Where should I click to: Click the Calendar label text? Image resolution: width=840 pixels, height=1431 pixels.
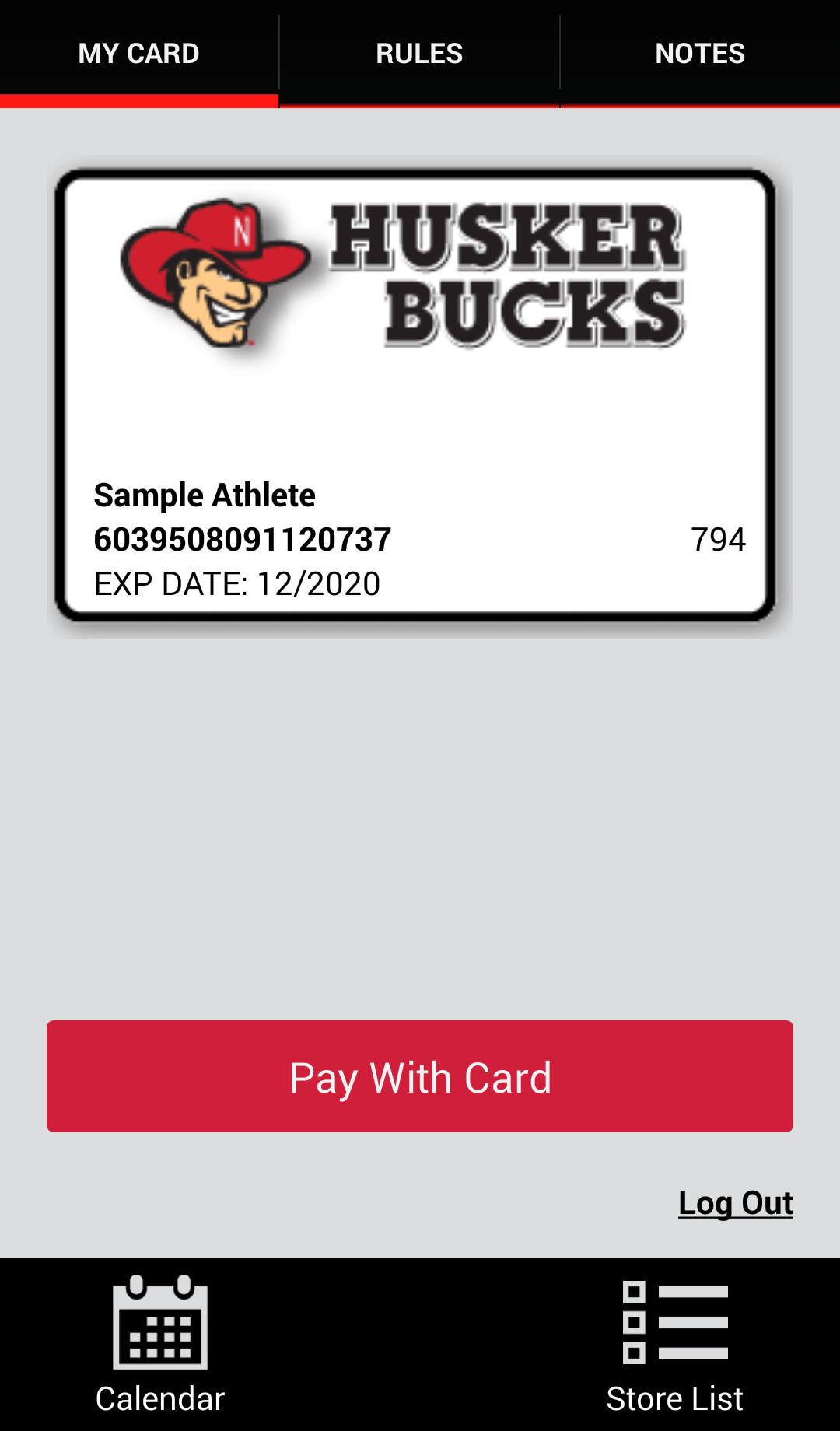[x=159, y=1398]
